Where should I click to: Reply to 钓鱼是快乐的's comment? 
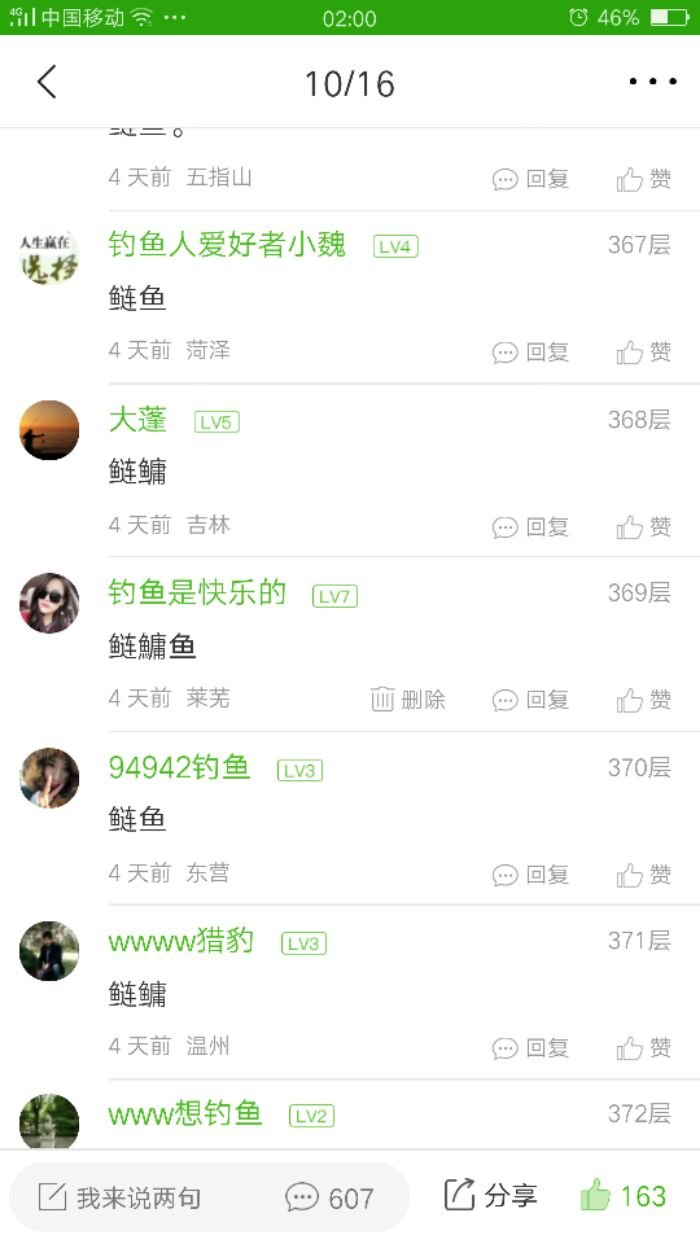[x=531, y=700]
